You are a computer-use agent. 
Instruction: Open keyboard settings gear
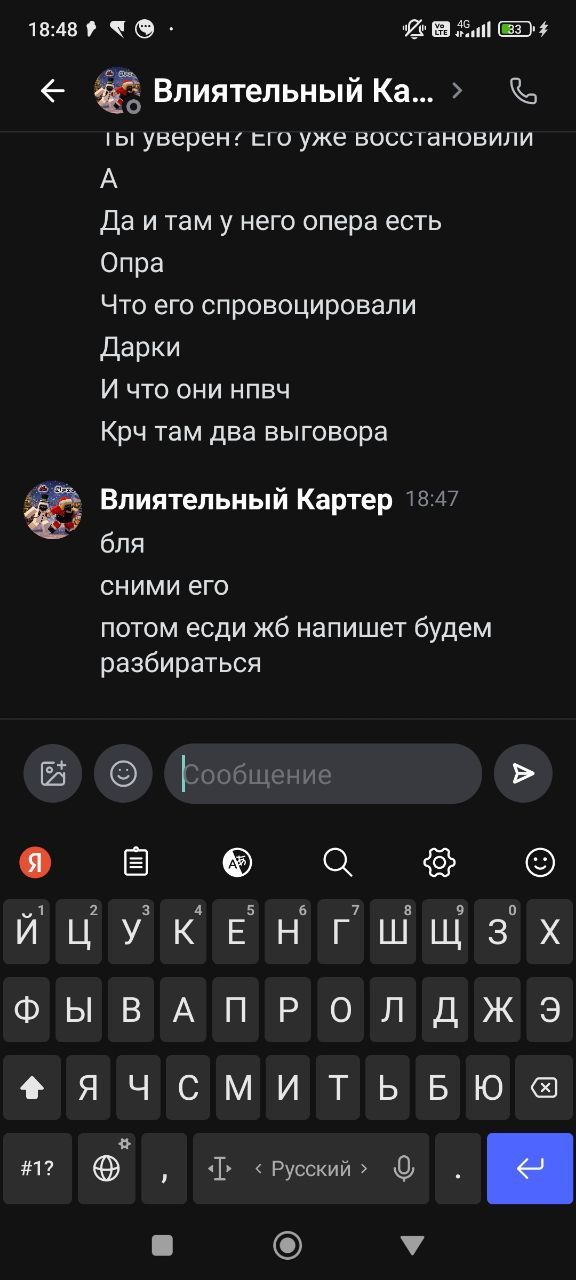pos(439,861)
